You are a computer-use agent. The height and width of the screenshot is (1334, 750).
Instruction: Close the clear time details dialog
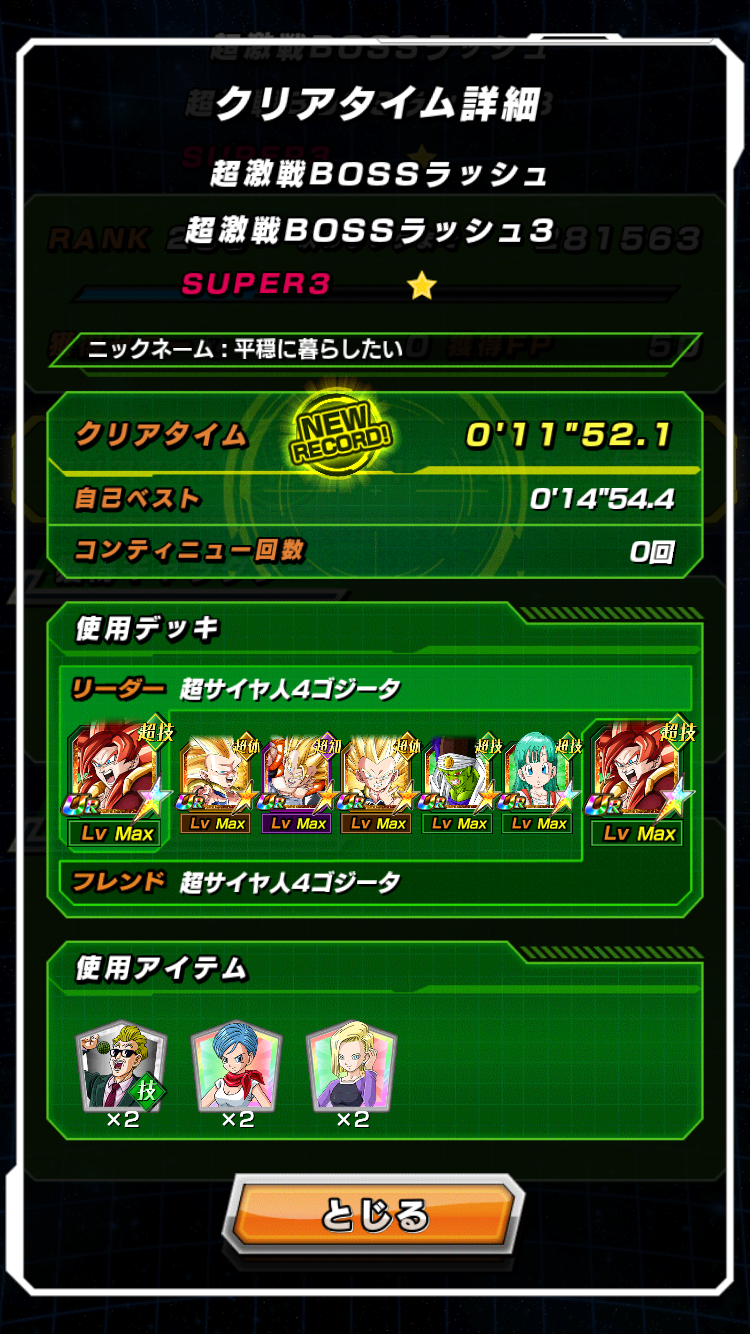coord(375,1215)
